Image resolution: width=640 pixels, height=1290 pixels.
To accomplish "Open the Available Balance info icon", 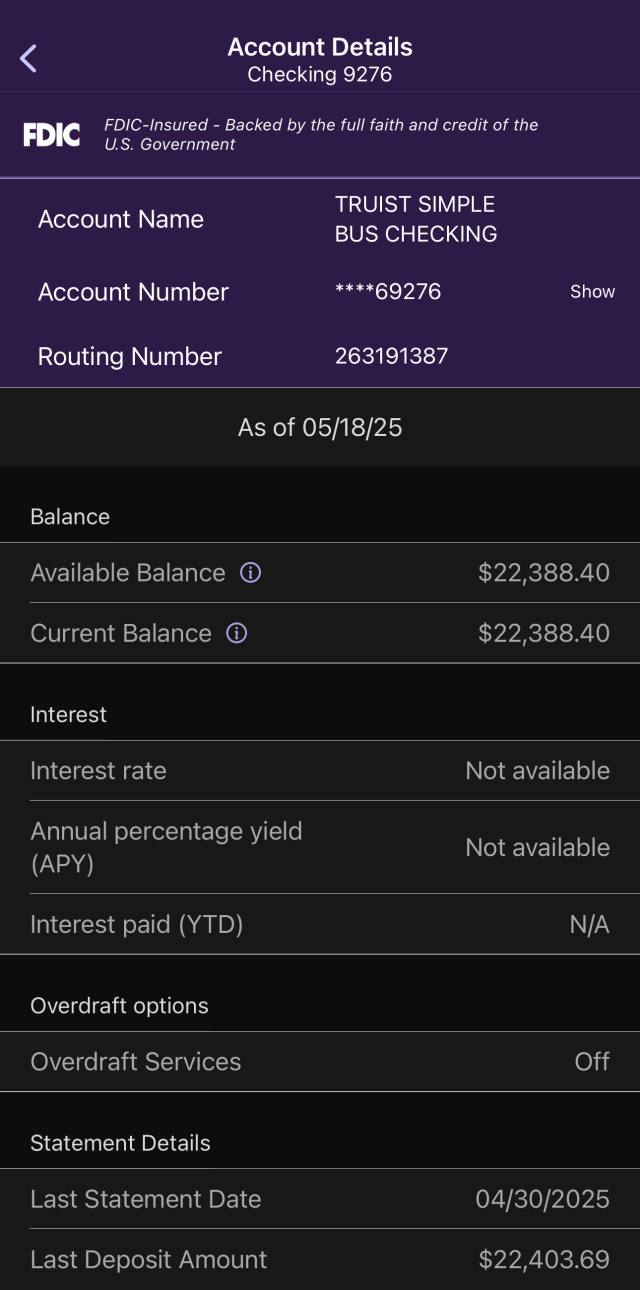I will click(x=251, y=573).
